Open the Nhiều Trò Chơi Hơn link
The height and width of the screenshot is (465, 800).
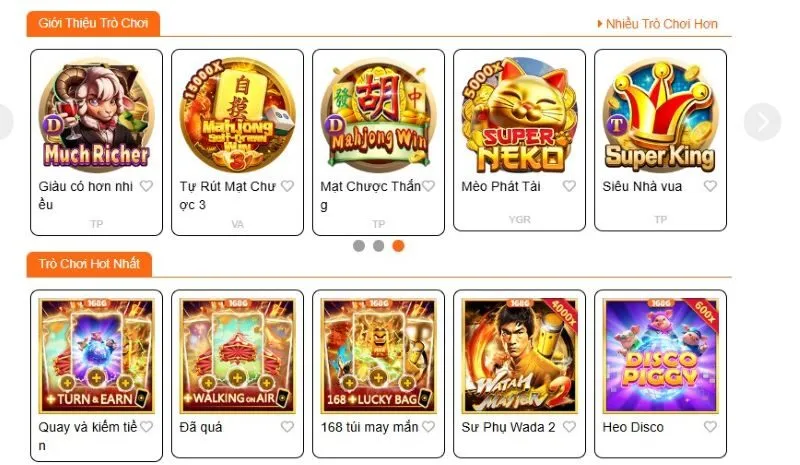point(660,24)
